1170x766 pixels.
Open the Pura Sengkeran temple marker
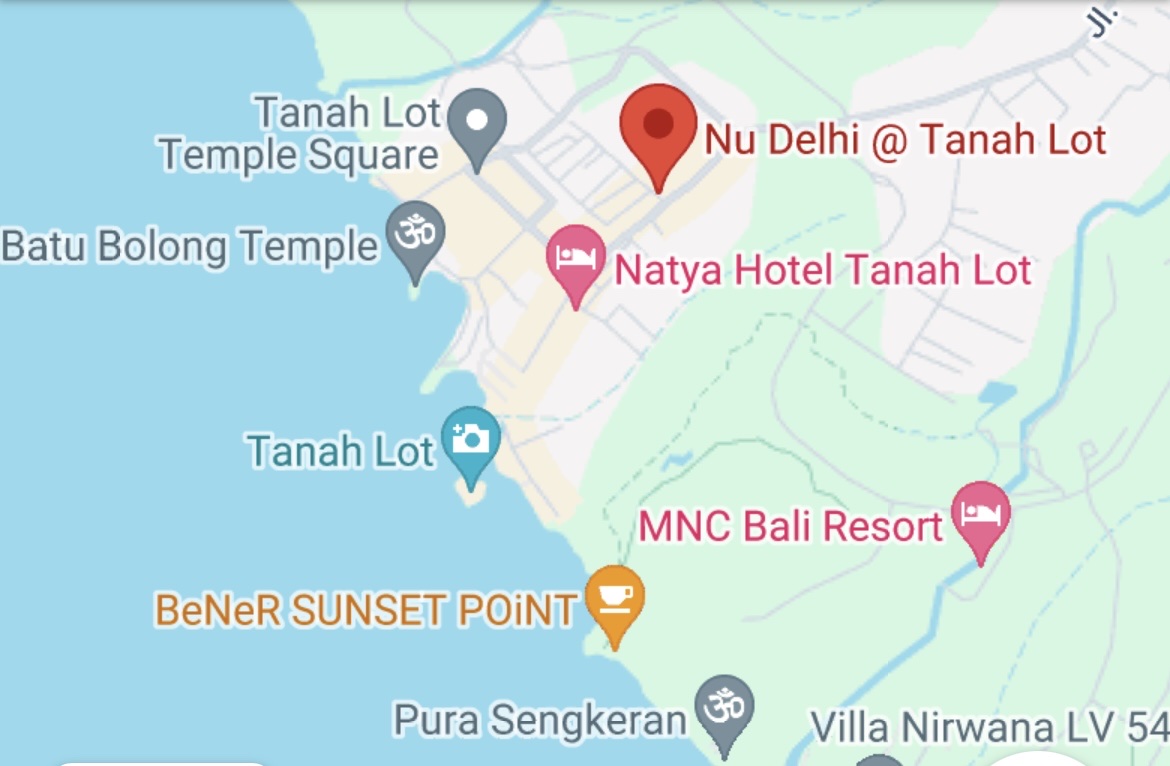pyautogui.click(x=725, y=709)
